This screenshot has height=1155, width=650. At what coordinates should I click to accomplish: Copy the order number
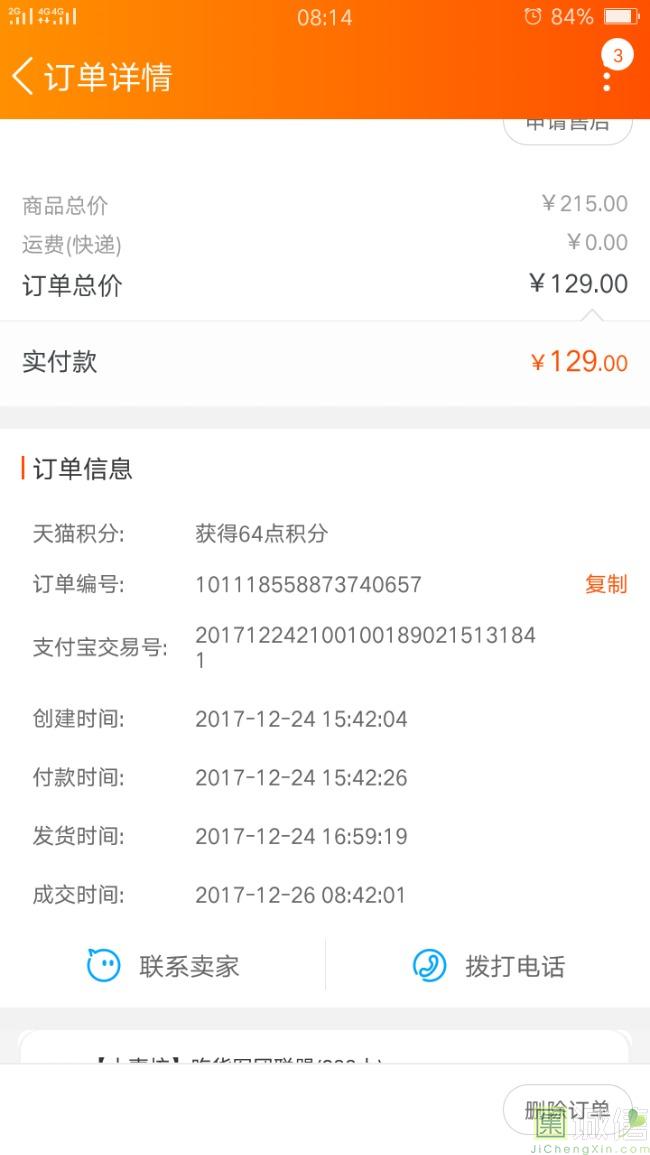pos(606,584)
